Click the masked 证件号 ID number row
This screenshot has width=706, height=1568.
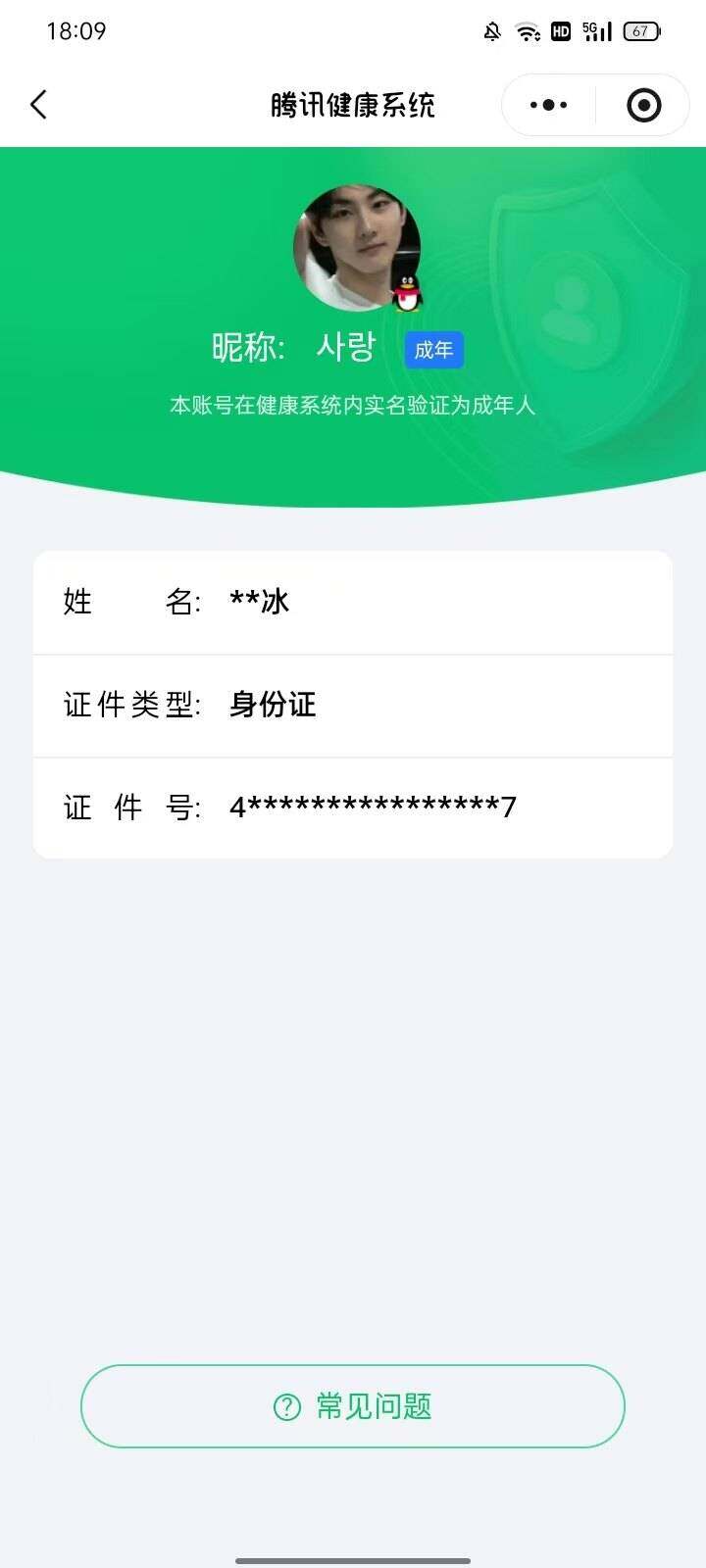353,807
